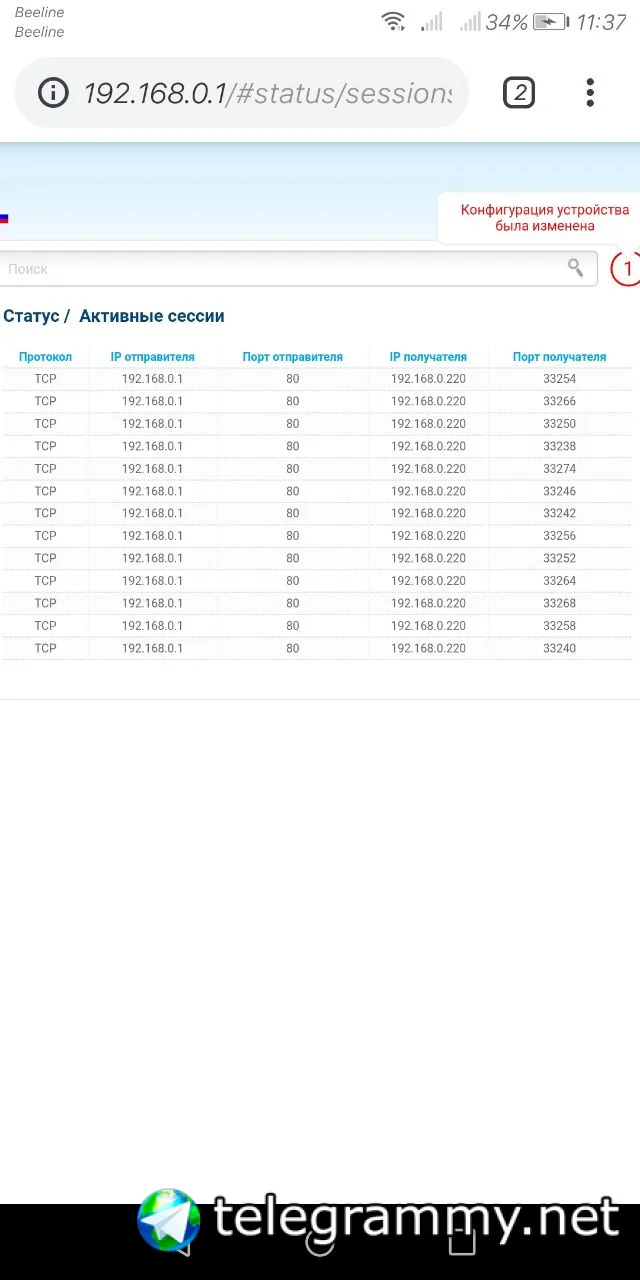Open the Статус breadcrumb link
This screenshot has height=1280, width=640.
pyautogui.click(x=32, y=316)
